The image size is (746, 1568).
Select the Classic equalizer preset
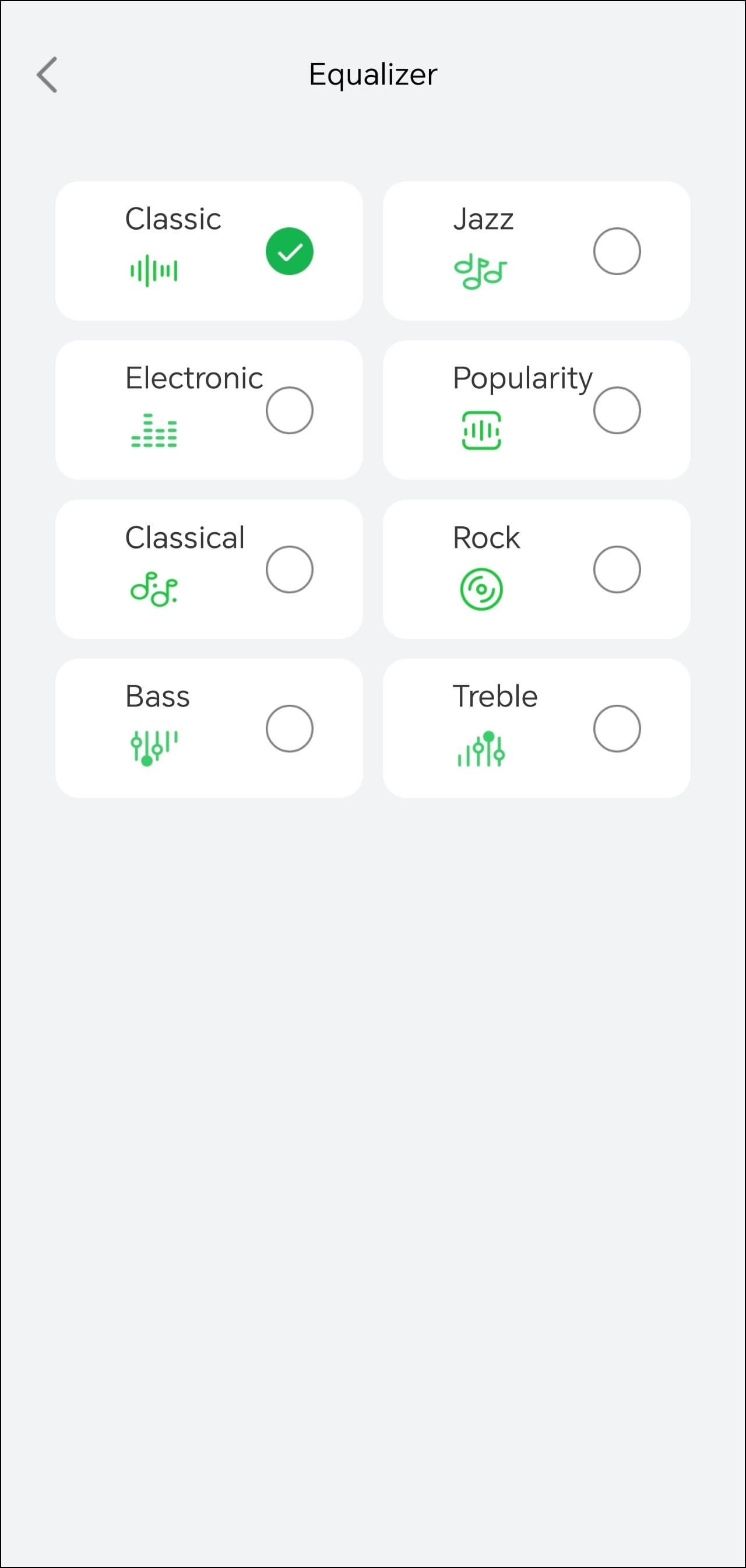point(289,251)
